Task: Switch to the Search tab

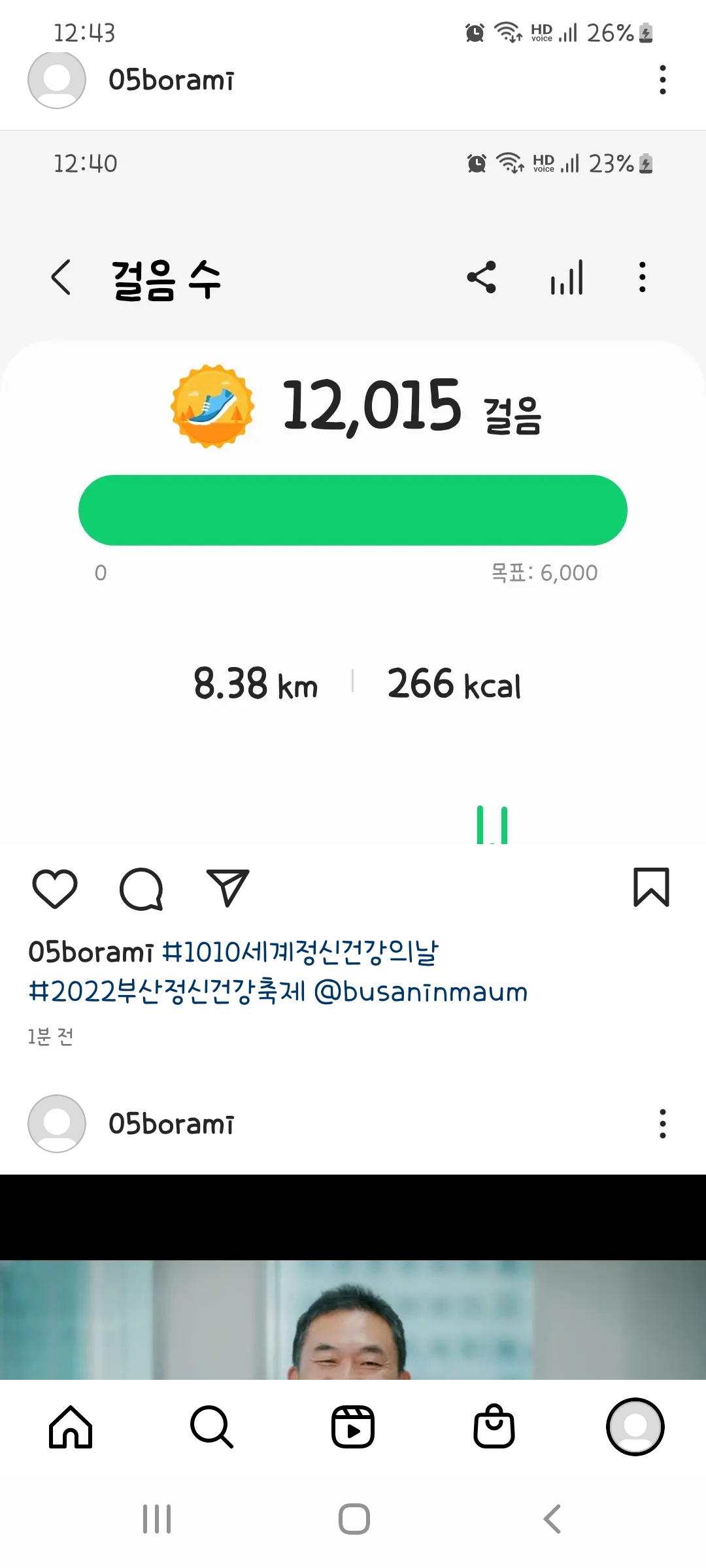Action: (x=212, y=1427)
